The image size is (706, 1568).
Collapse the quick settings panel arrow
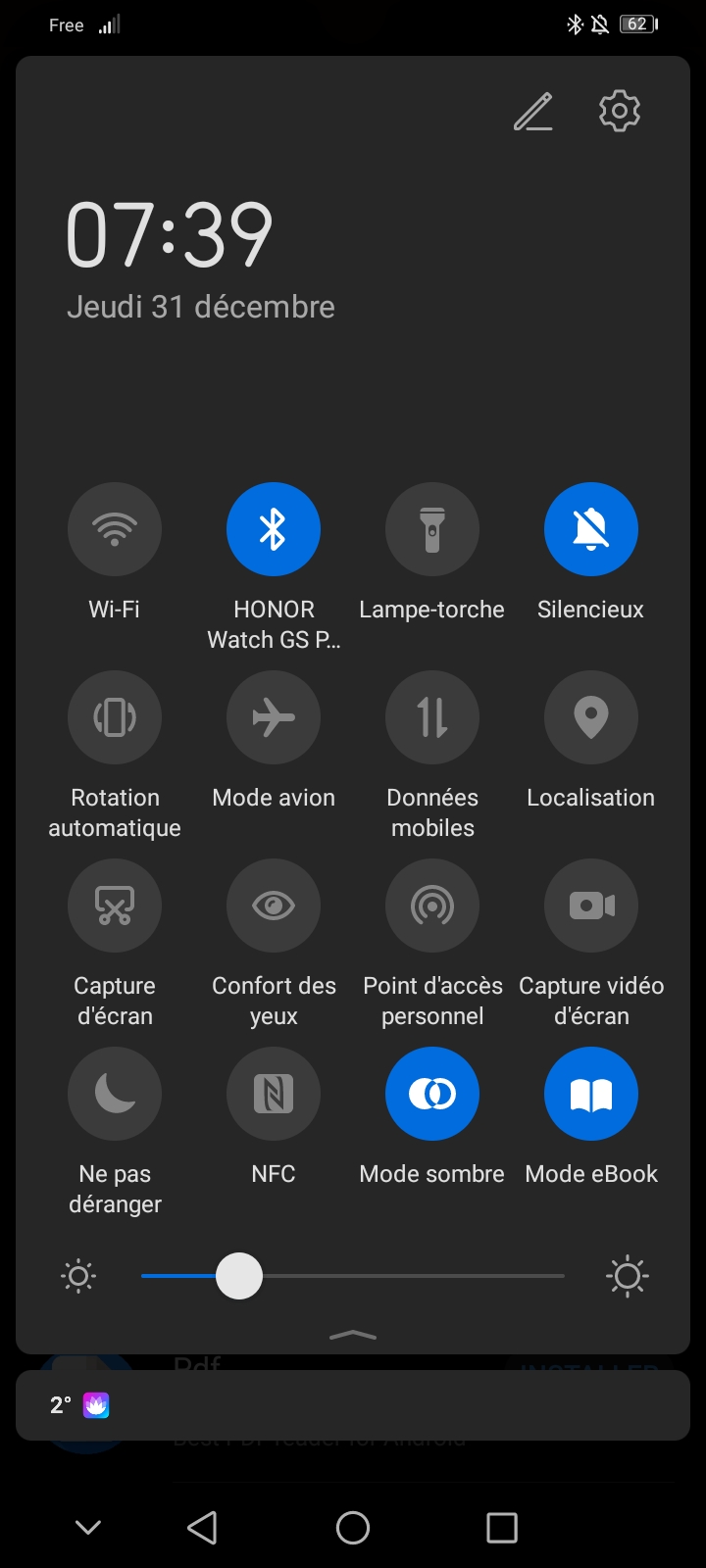pos(353,1335)
